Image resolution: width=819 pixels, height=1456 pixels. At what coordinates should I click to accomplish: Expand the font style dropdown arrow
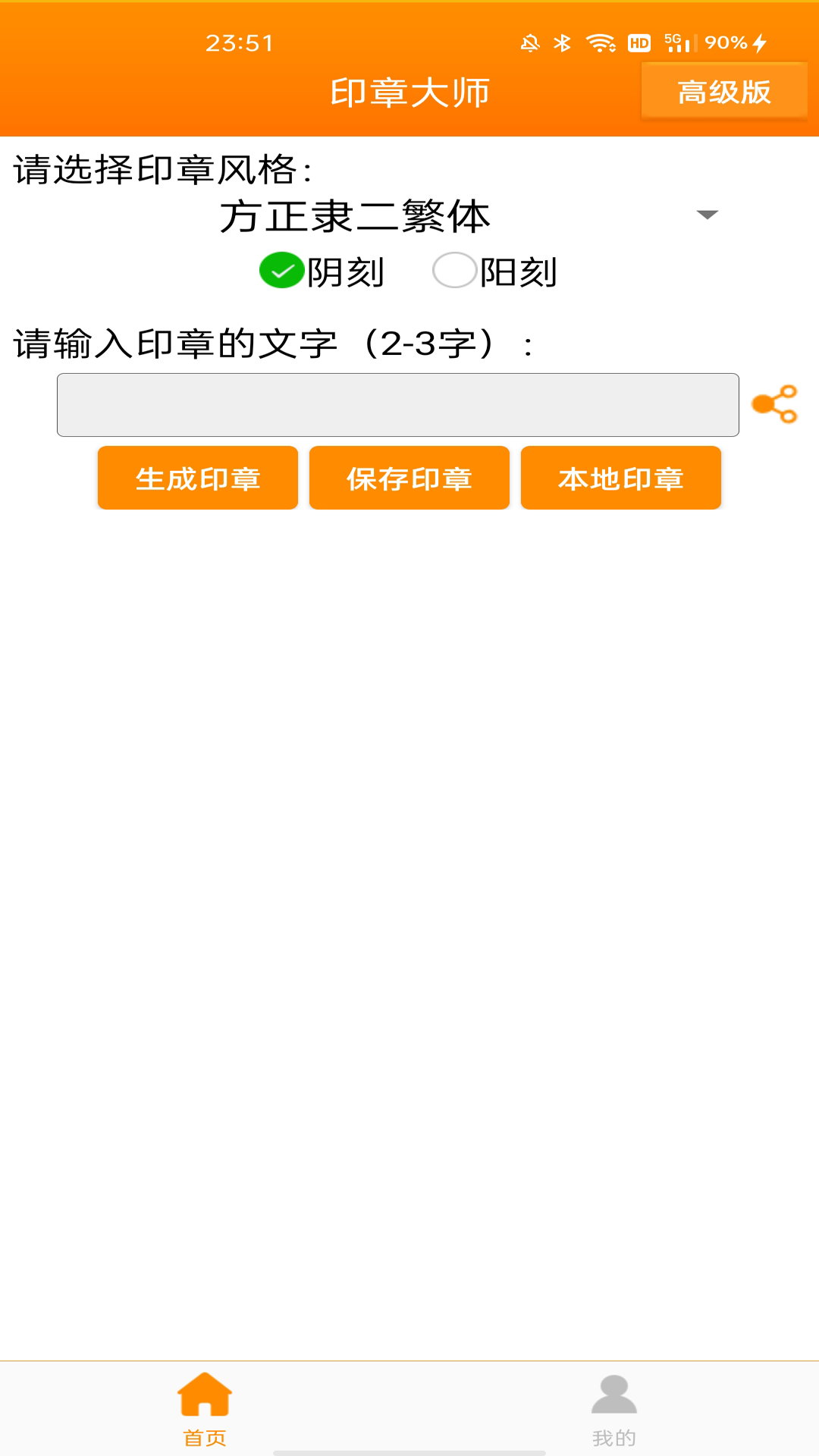coord(707,215)
